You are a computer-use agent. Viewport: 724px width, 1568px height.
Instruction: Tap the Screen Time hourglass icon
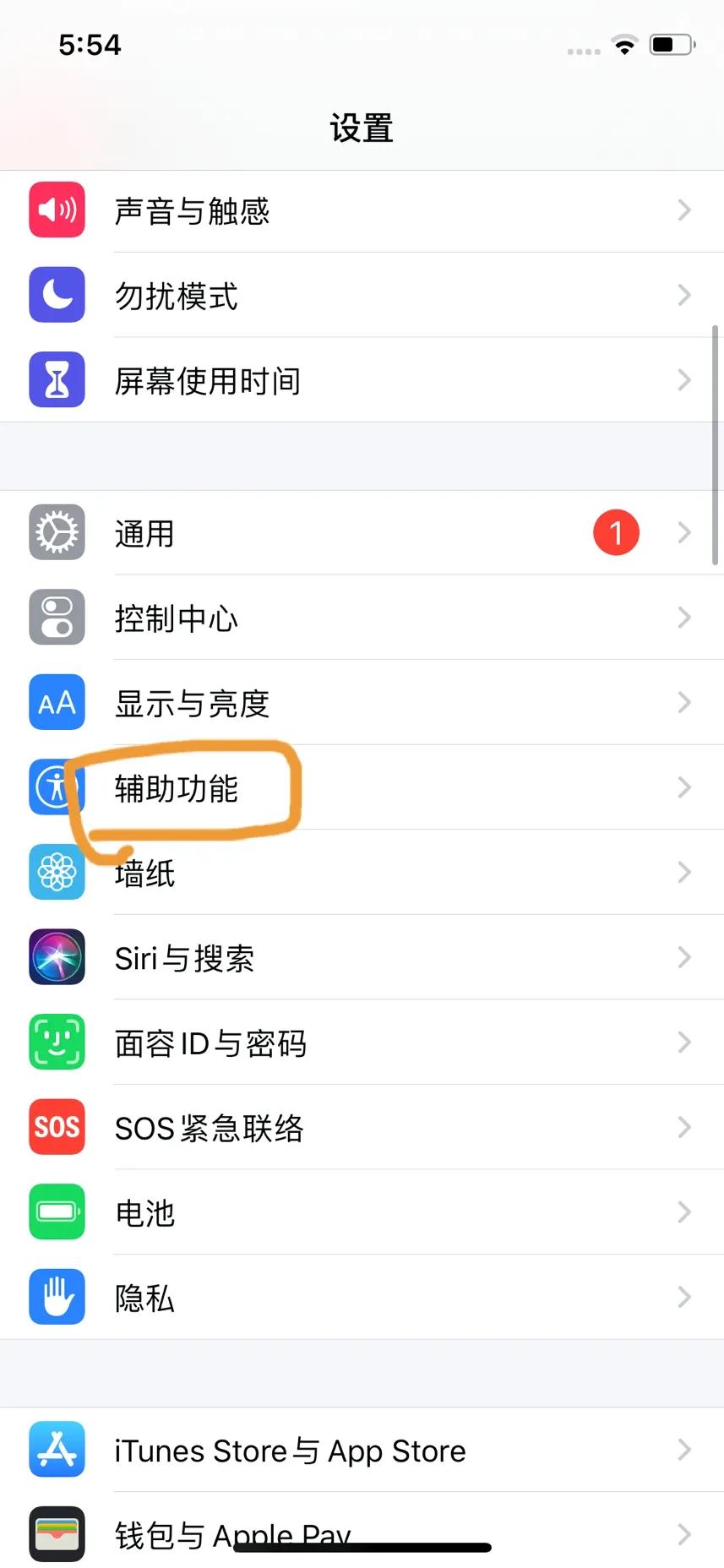click(x=56, y=380)
